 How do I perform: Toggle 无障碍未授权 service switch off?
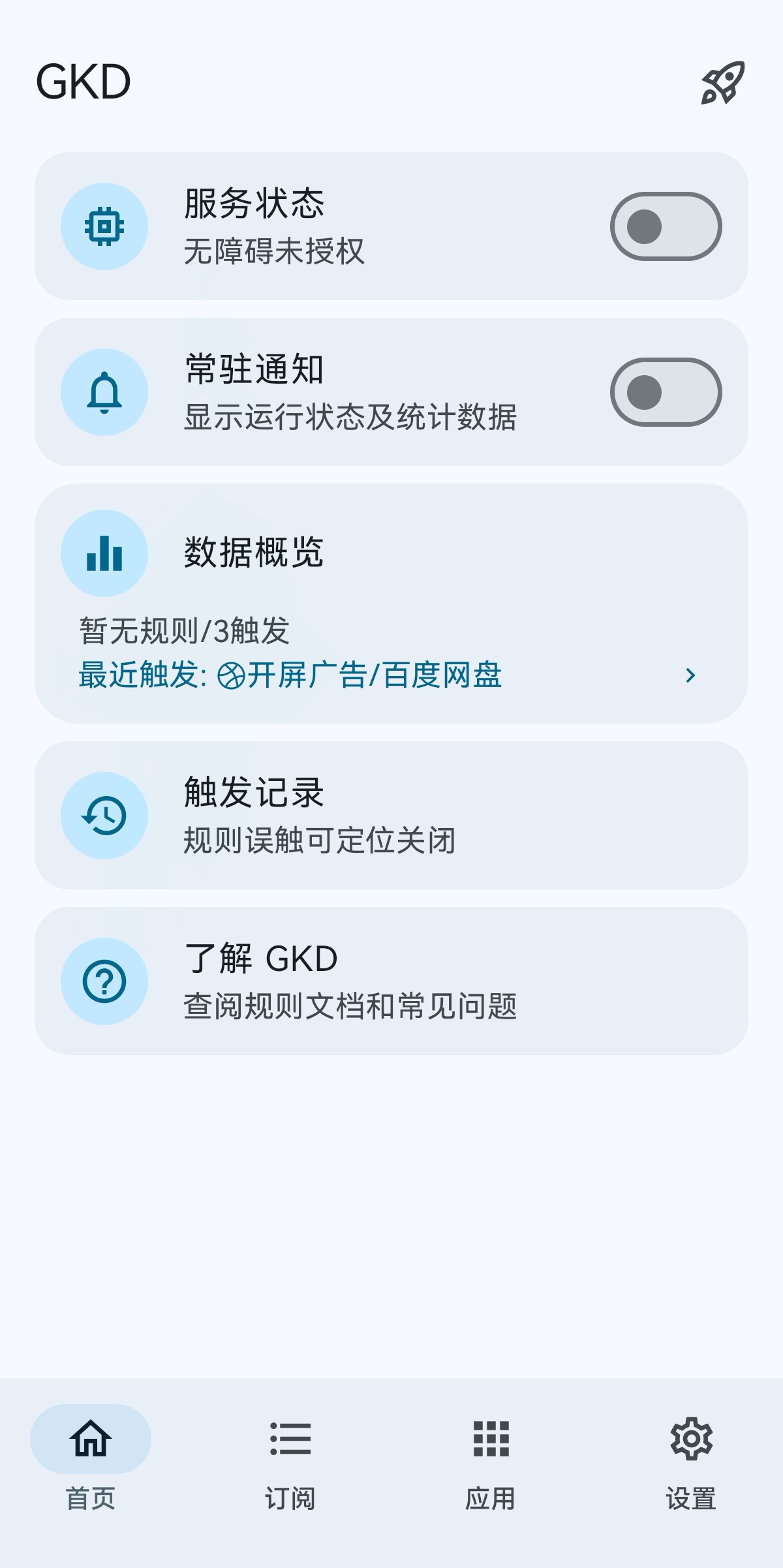[x=666, y=226]
